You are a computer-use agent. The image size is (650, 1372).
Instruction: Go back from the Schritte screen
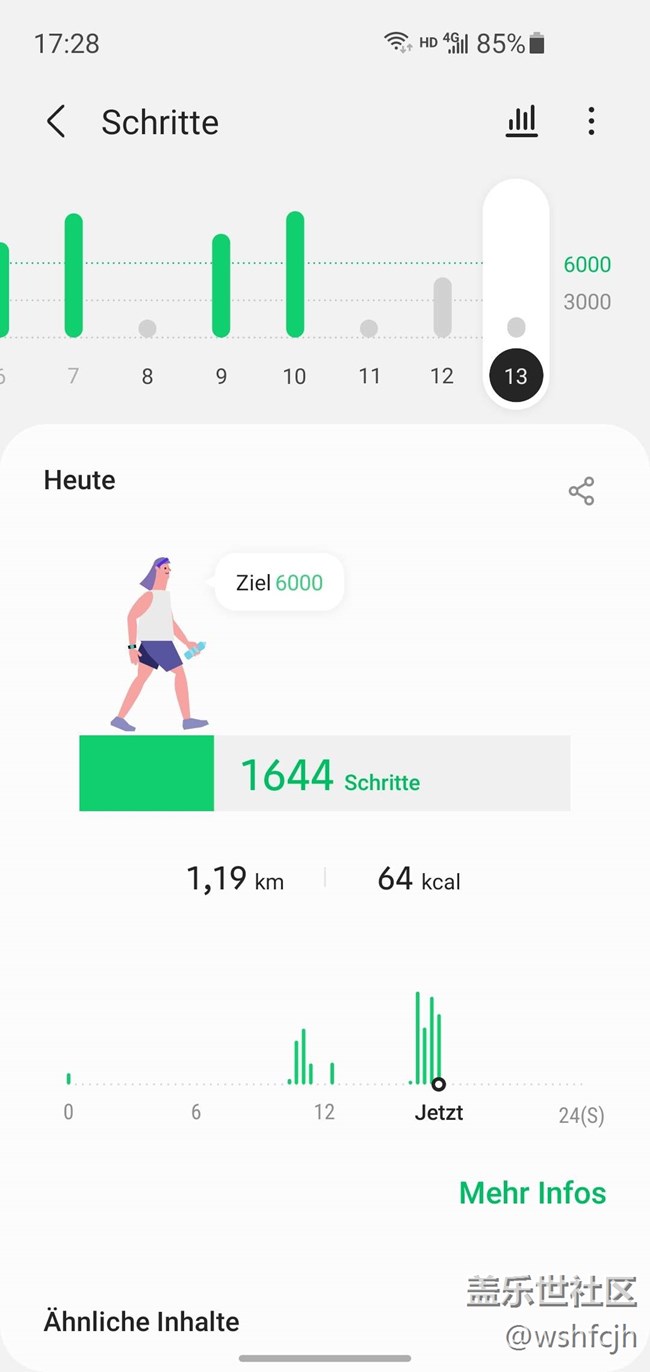click(x=56, y=122)
